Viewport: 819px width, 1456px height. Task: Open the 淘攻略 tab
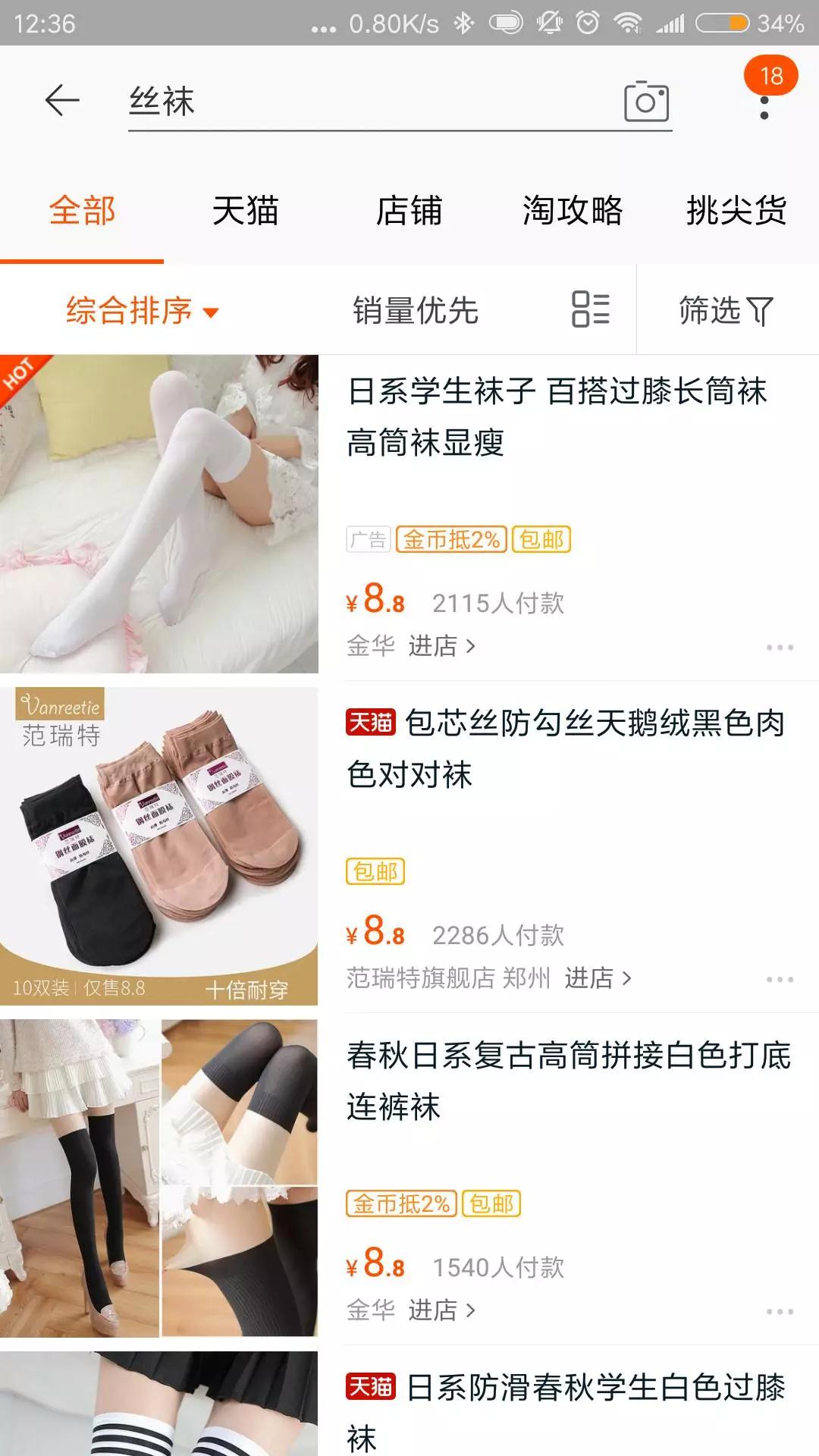point(573,211)
